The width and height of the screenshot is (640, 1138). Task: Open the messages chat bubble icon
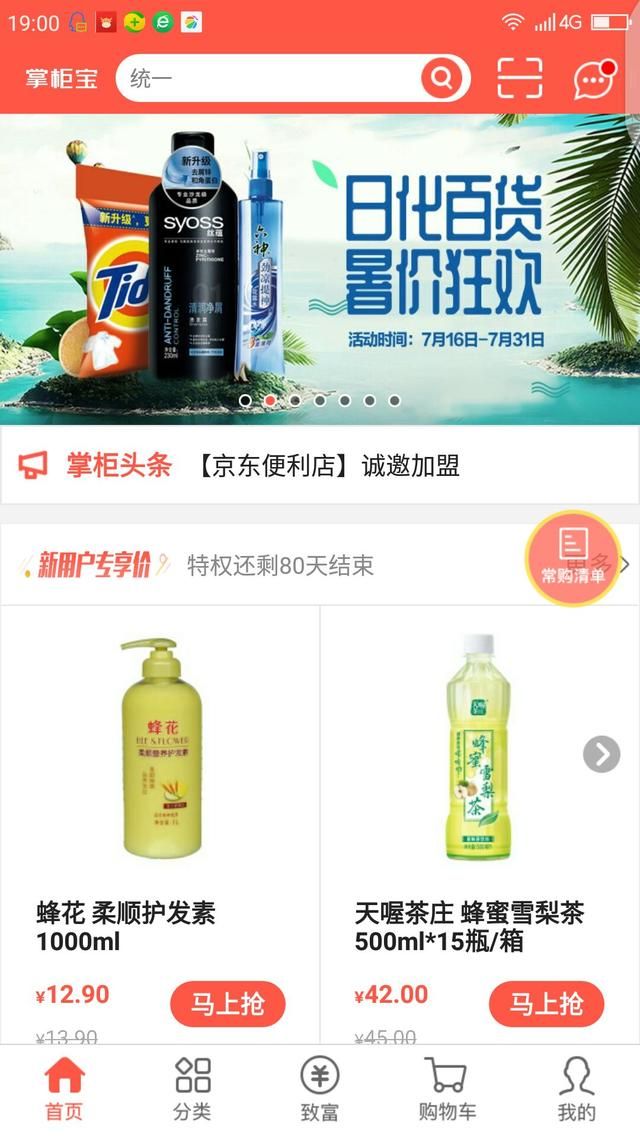[594, 78]
